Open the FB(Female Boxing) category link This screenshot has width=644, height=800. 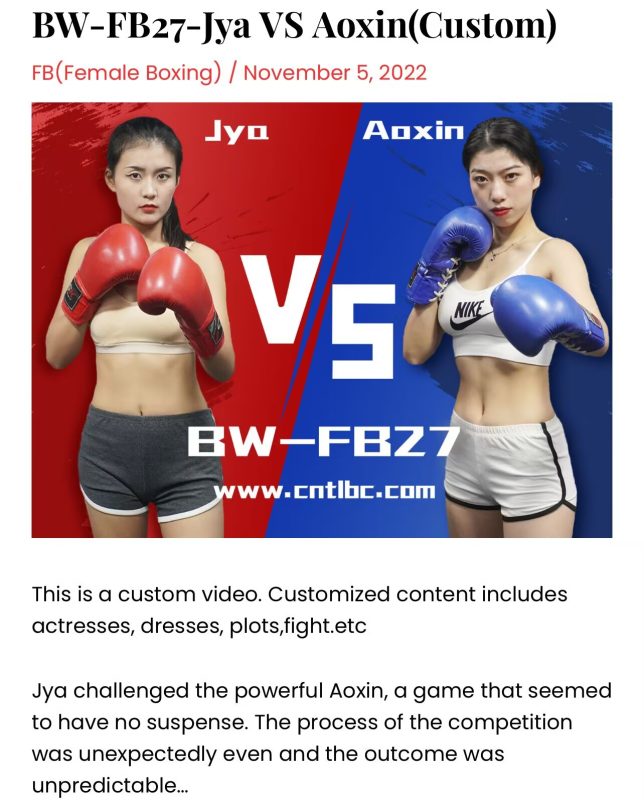coord(127,72)
